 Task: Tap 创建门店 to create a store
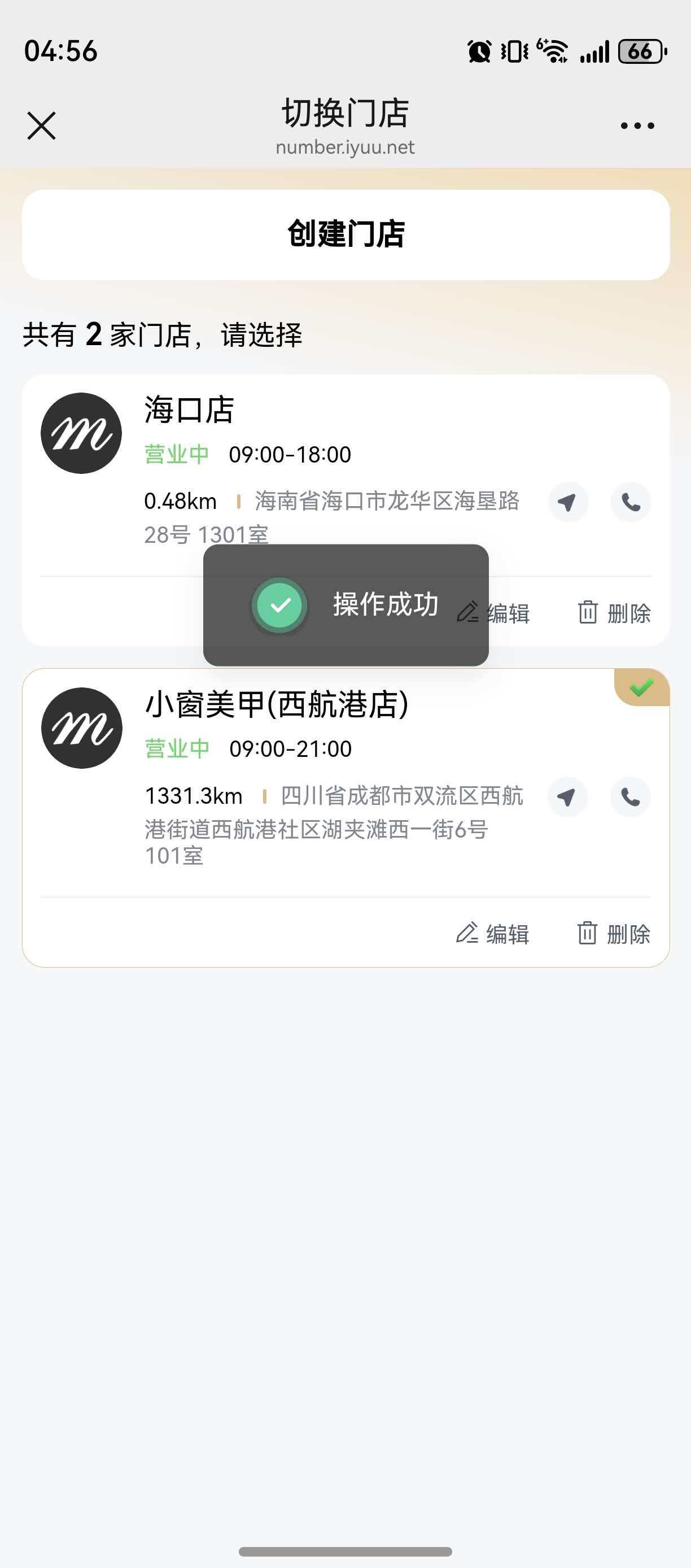345,234
